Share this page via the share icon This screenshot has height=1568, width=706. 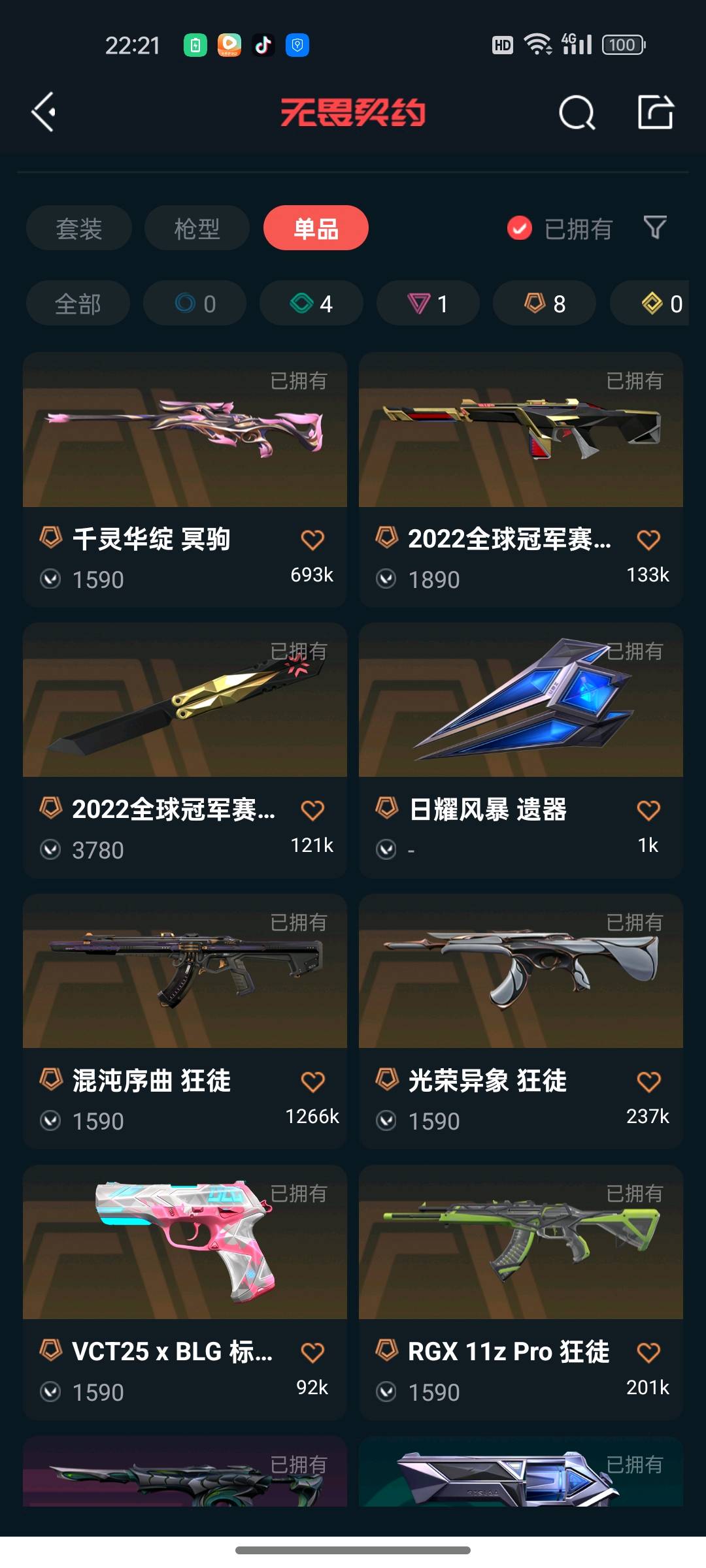tap(655, 112)
